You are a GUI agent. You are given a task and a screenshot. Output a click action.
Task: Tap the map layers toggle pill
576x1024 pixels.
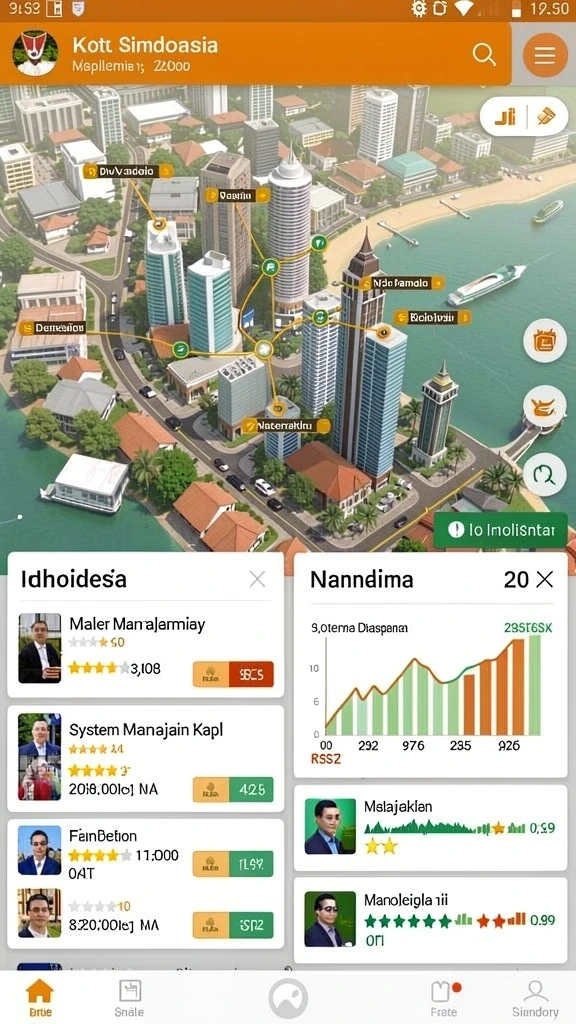click(524, 117)
